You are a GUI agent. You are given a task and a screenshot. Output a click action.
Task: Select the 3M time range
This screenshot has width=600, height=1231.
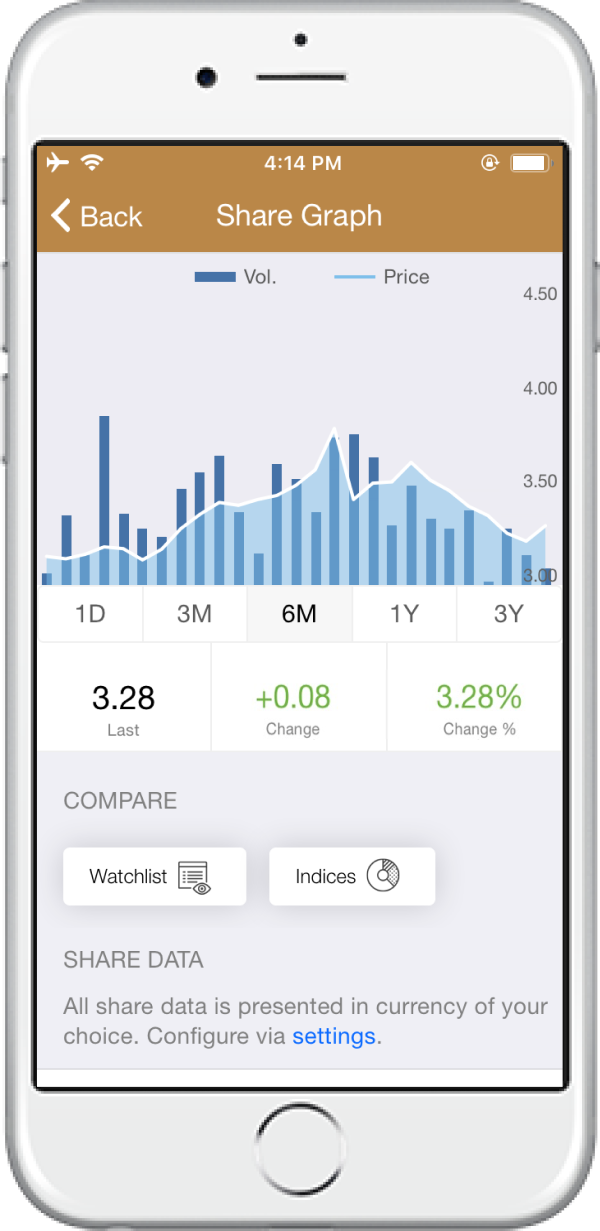[195, 614]
